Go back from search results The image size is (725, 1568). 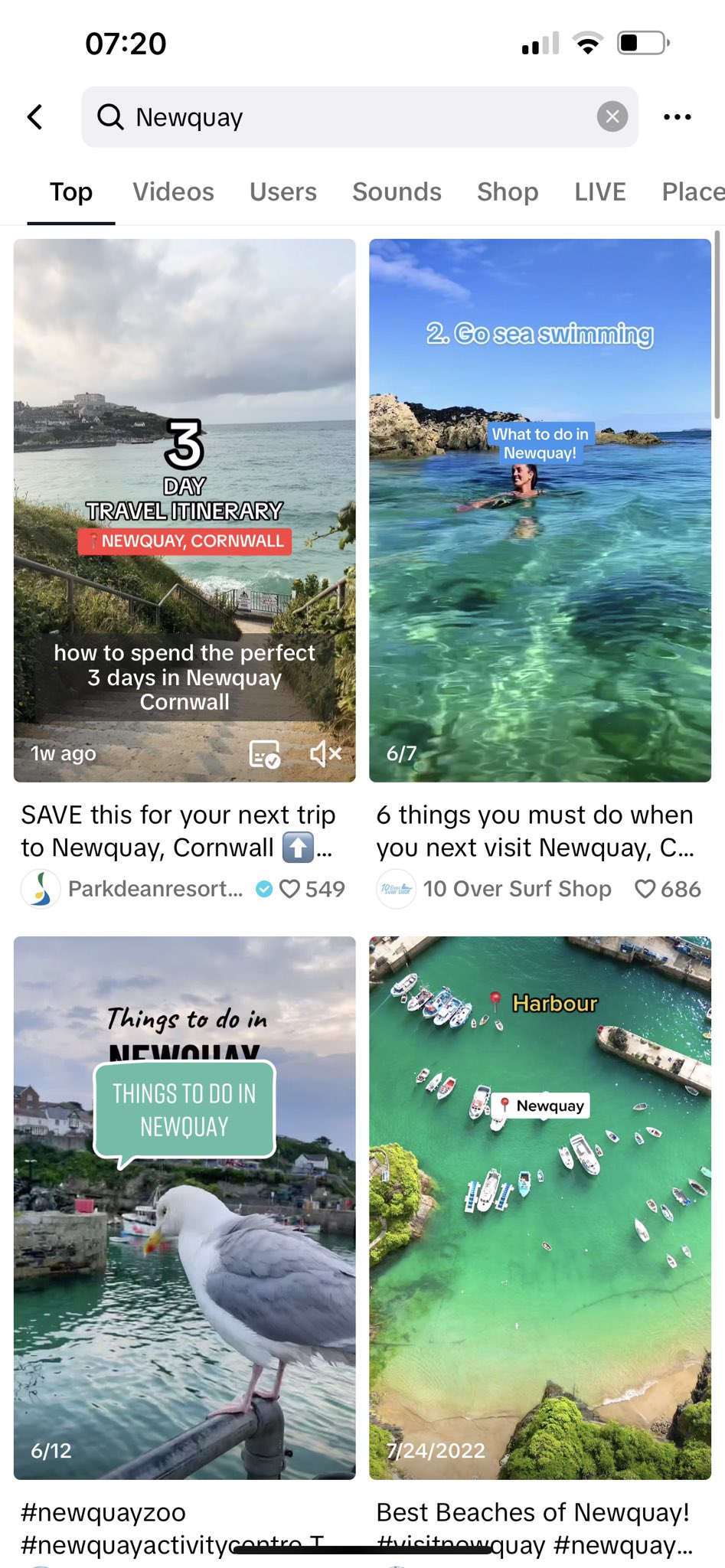pyautogui.click(x=35, y=117)
